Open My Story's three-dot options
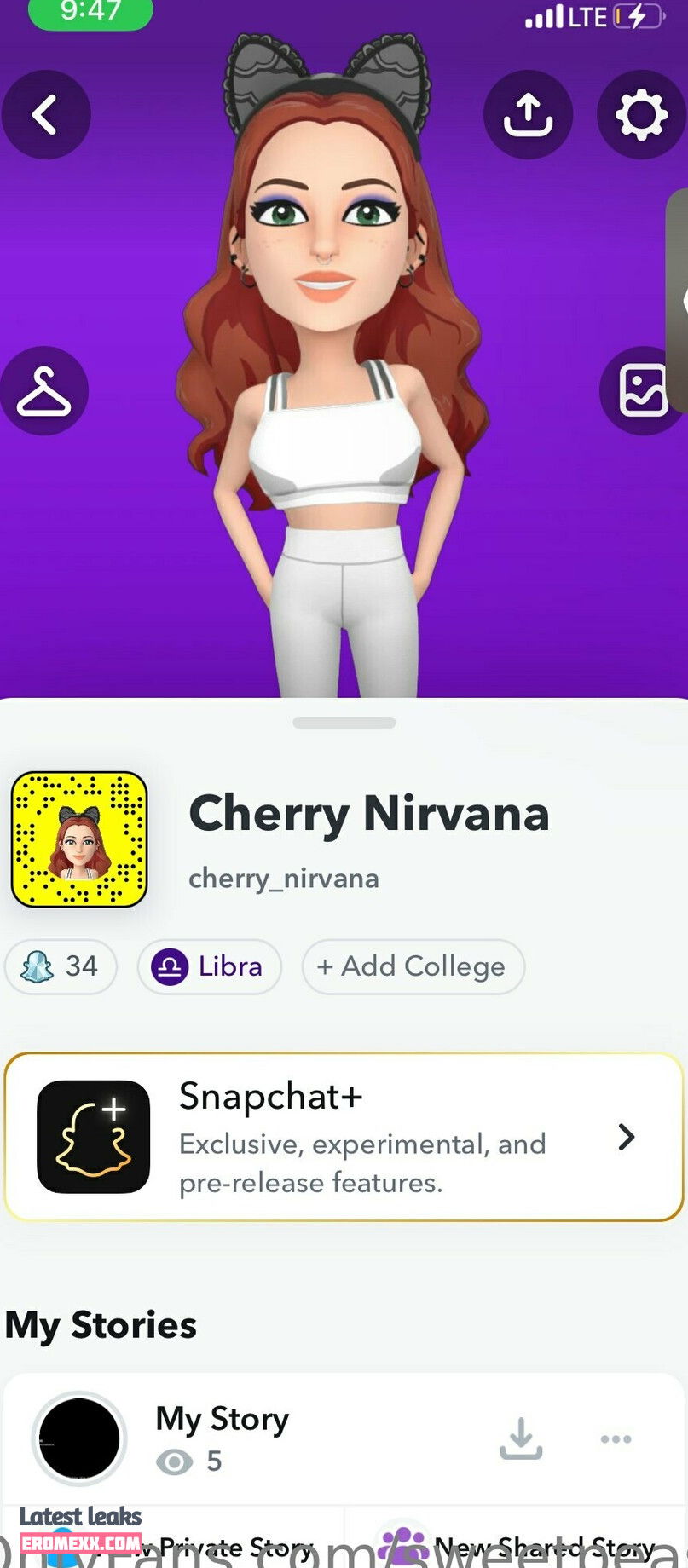The height and width of the screenshot is (1568, 688). tap(616, 1439)
